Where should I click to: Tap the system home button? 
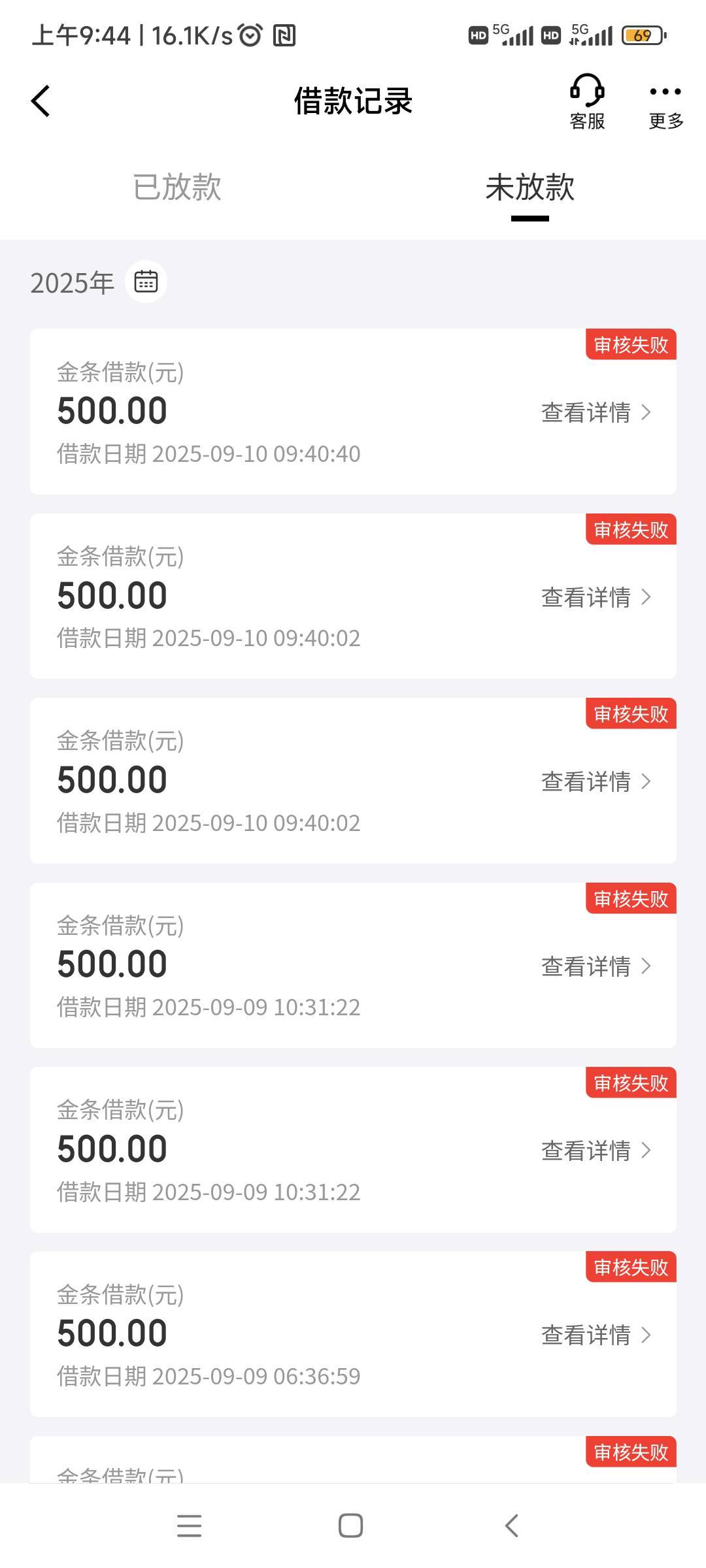[x=350, y=1526]
